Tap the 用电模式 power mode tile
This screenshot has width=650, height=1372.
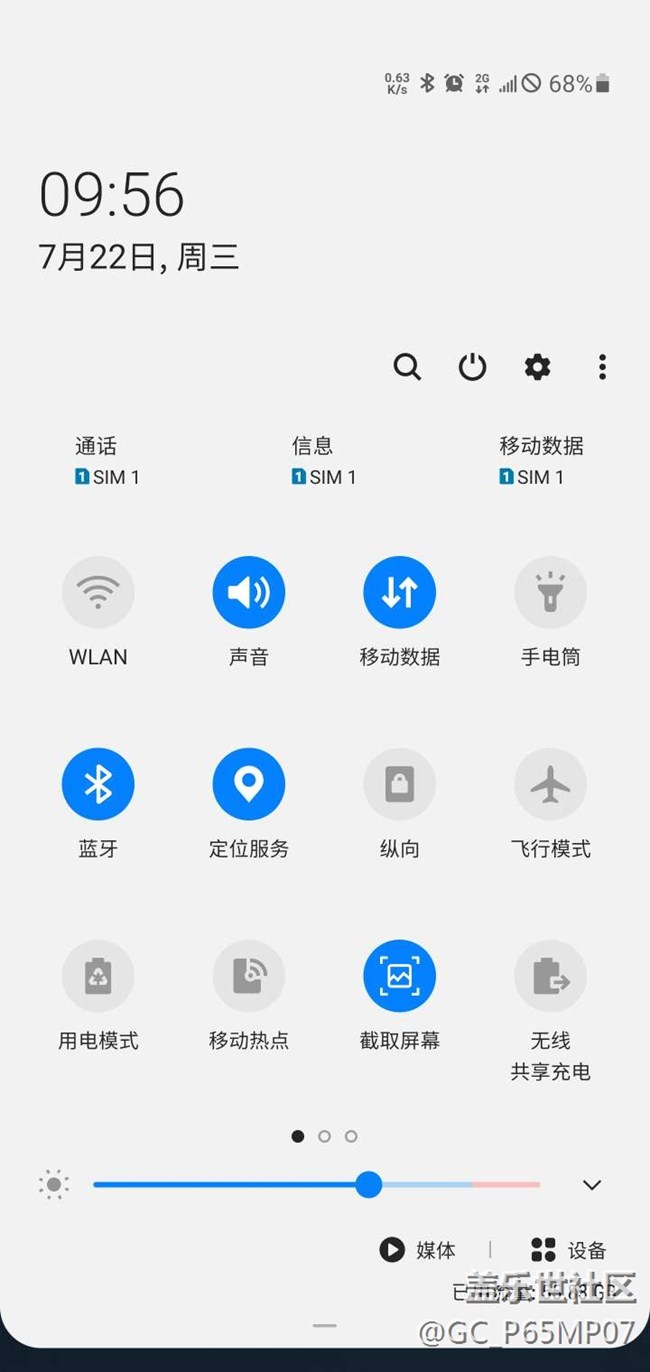pos(98,977)
